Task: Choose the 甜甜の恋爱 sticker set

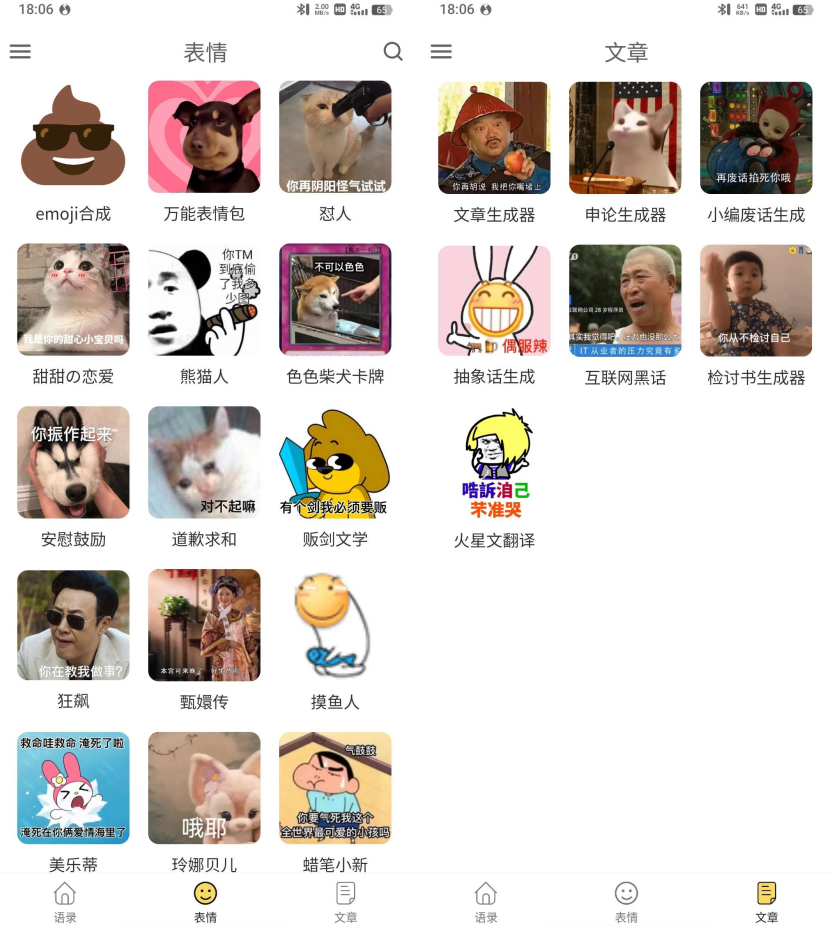Action: [x=73, y=300]
